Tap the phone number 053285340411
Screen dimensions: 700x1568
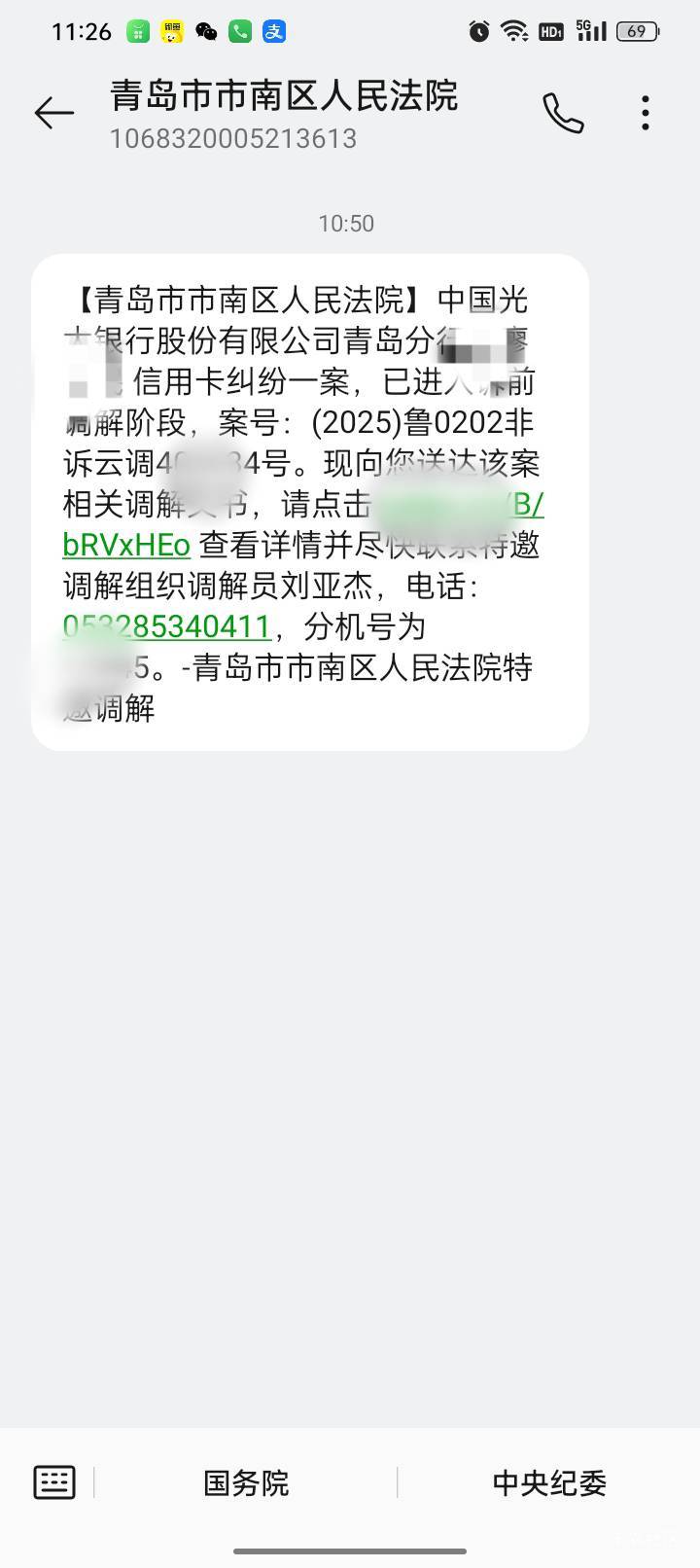point(166,627)
